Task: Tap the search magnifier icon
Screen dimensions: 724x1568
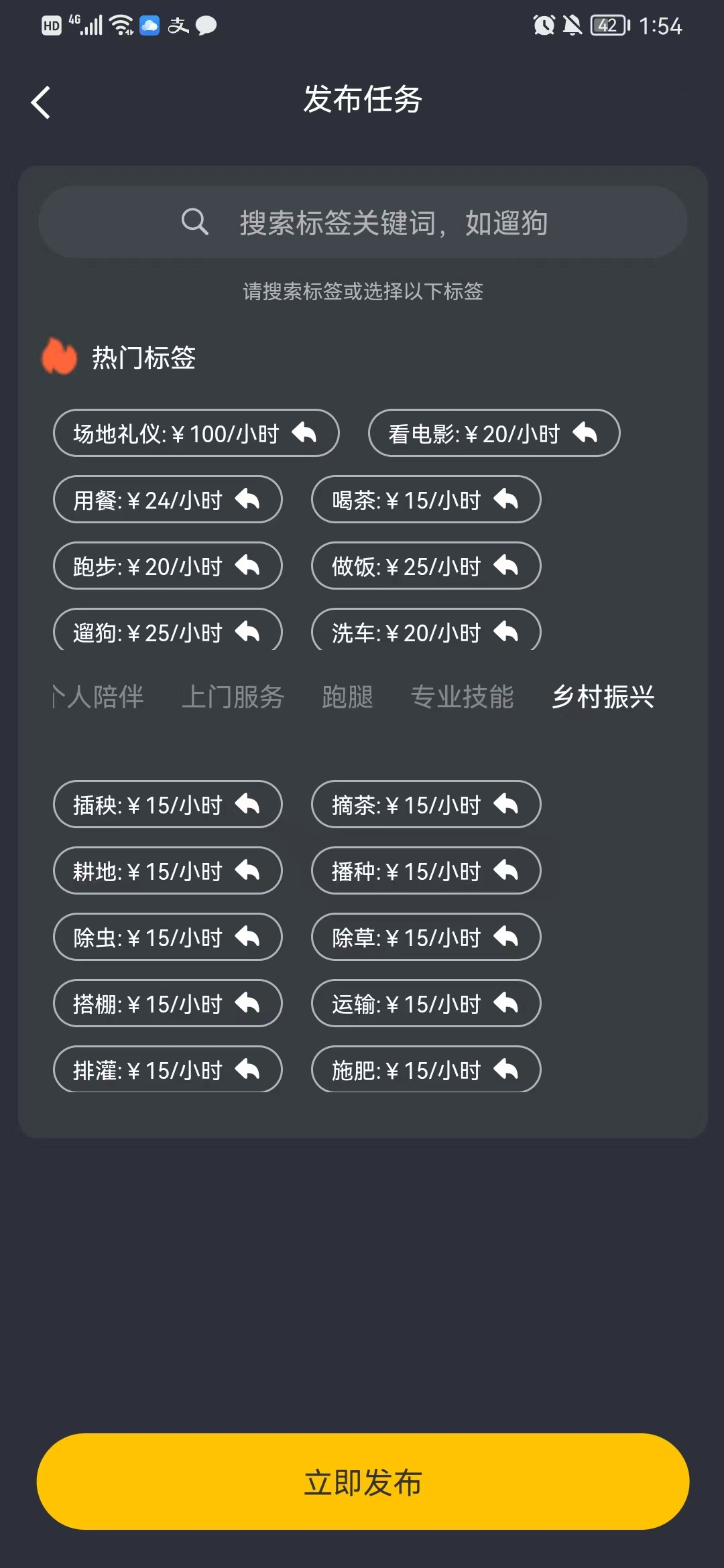Action: pyautogui.click(x=194, y=222)
